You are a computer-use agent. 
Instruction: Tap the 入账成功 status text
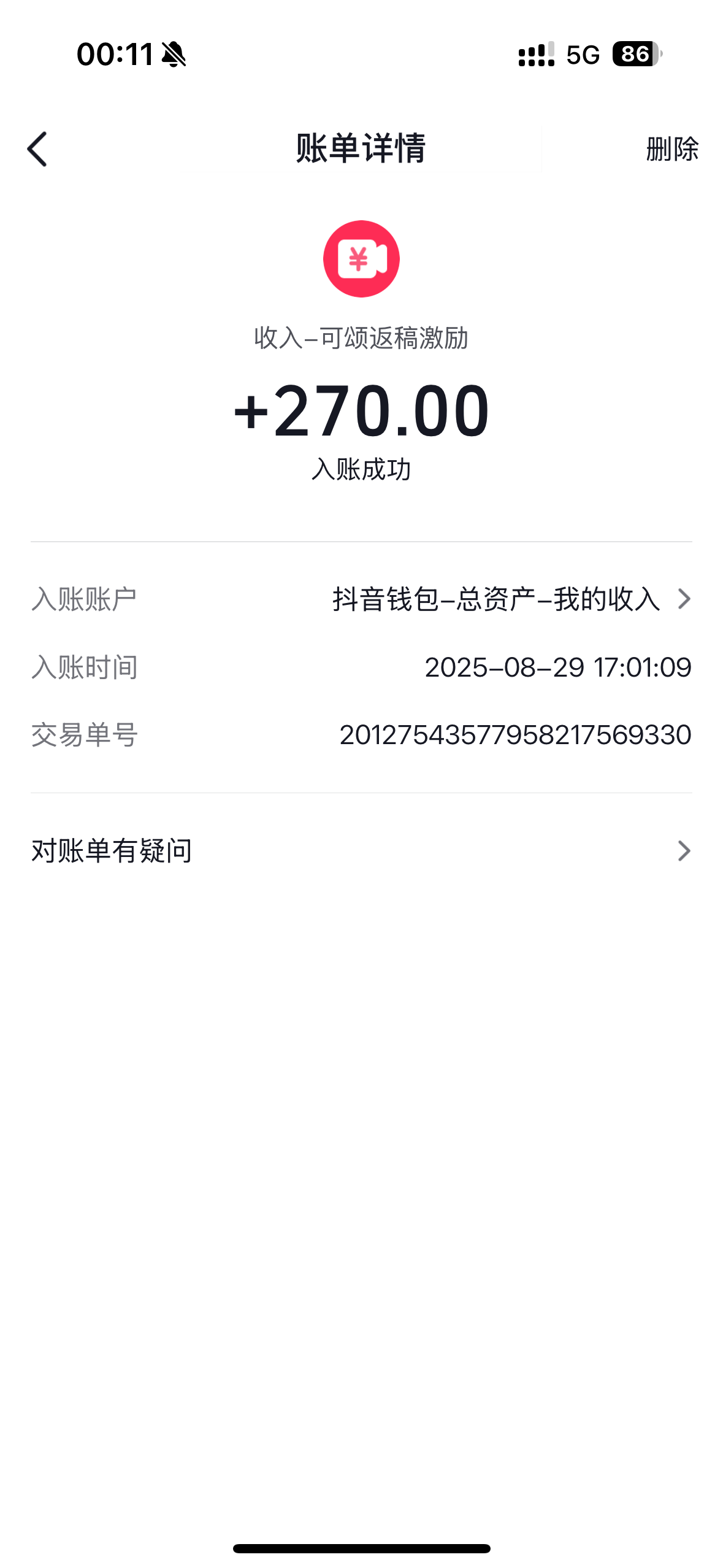tap(361, 470)
